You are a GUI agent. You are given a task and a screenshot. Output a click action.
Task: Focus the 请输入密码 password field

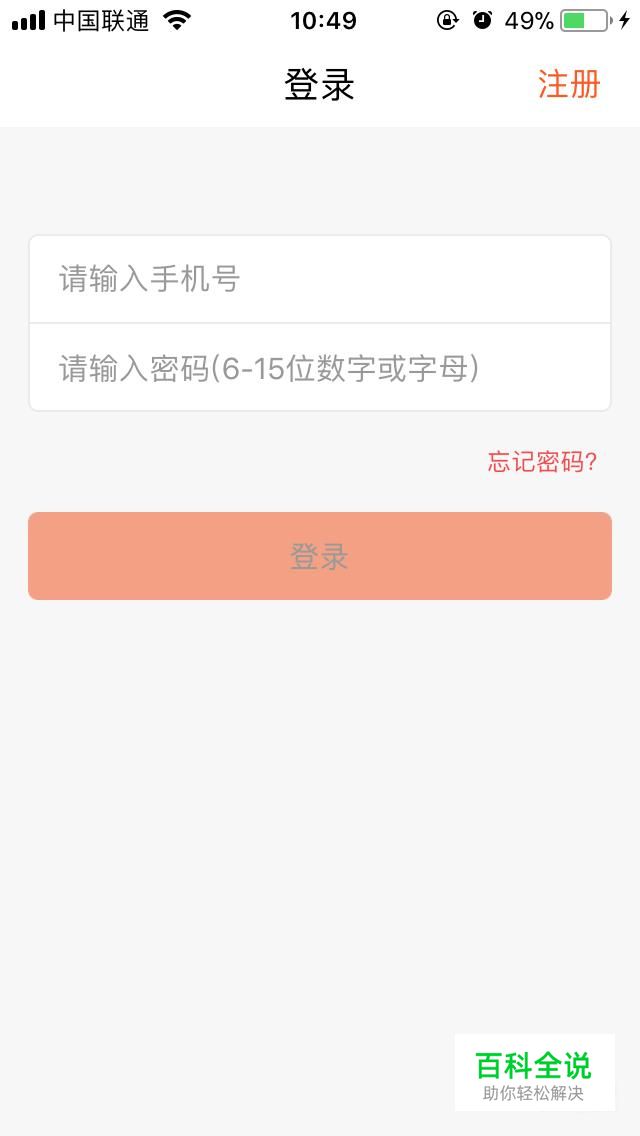pos(320,367)
